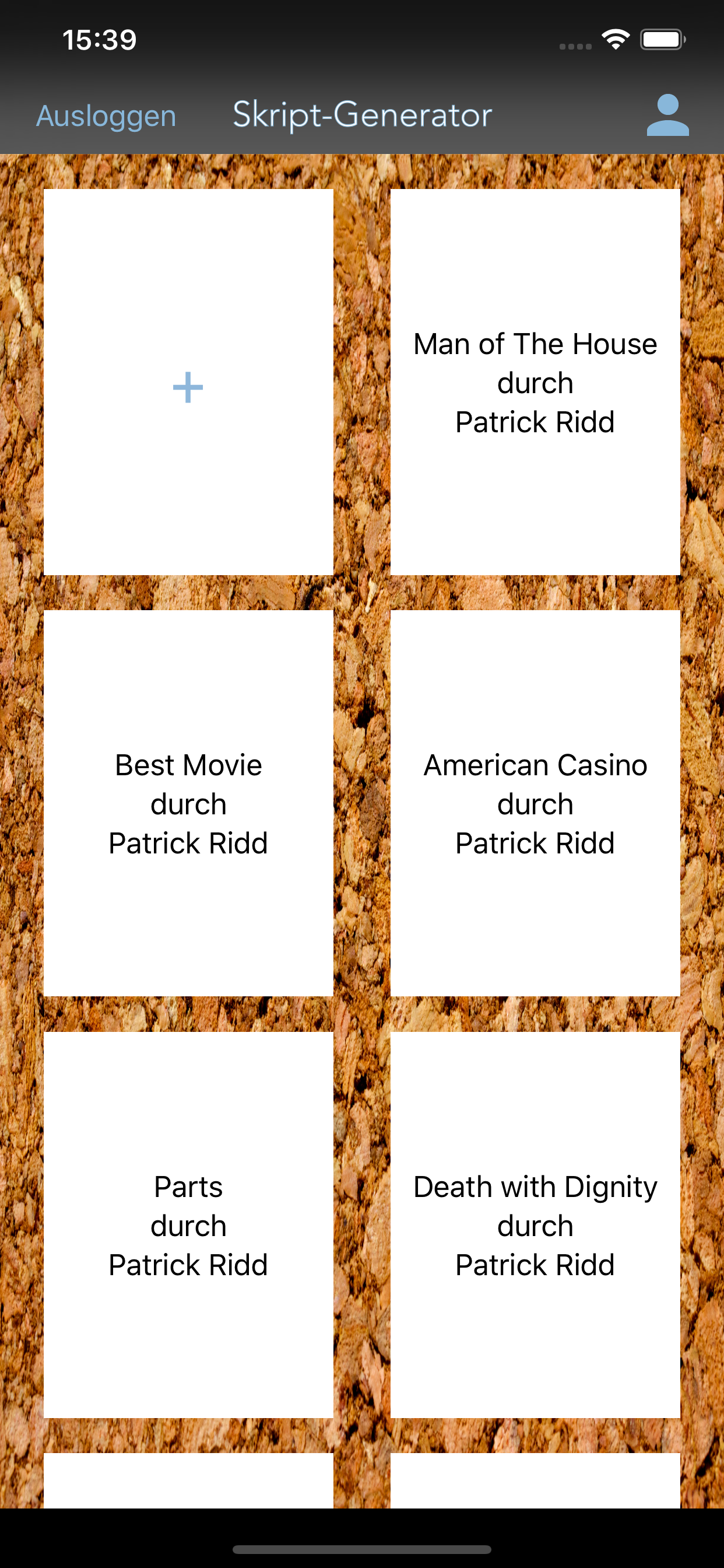The width and height of the screenshot is (724, 1568).
Task: Select the American Casino script
Action: point(535,803)
